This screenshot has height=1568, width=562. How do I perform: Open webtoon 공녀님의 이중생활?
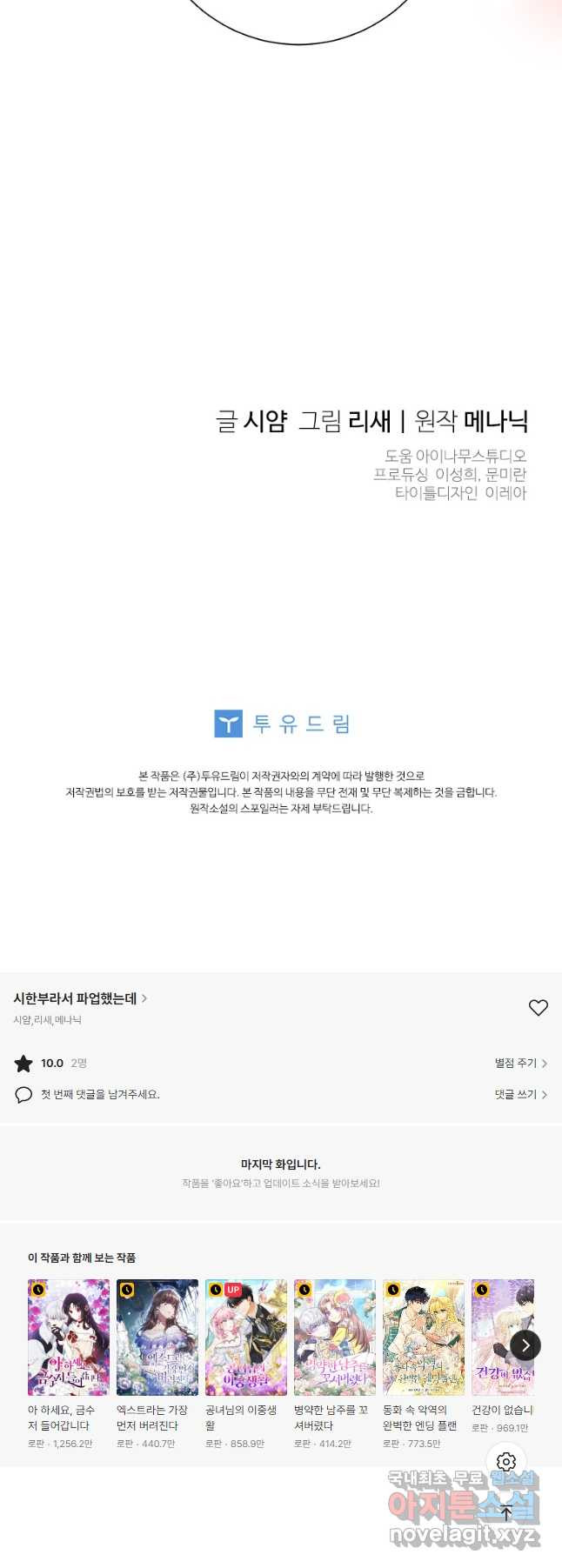[x=246, y=1338]
